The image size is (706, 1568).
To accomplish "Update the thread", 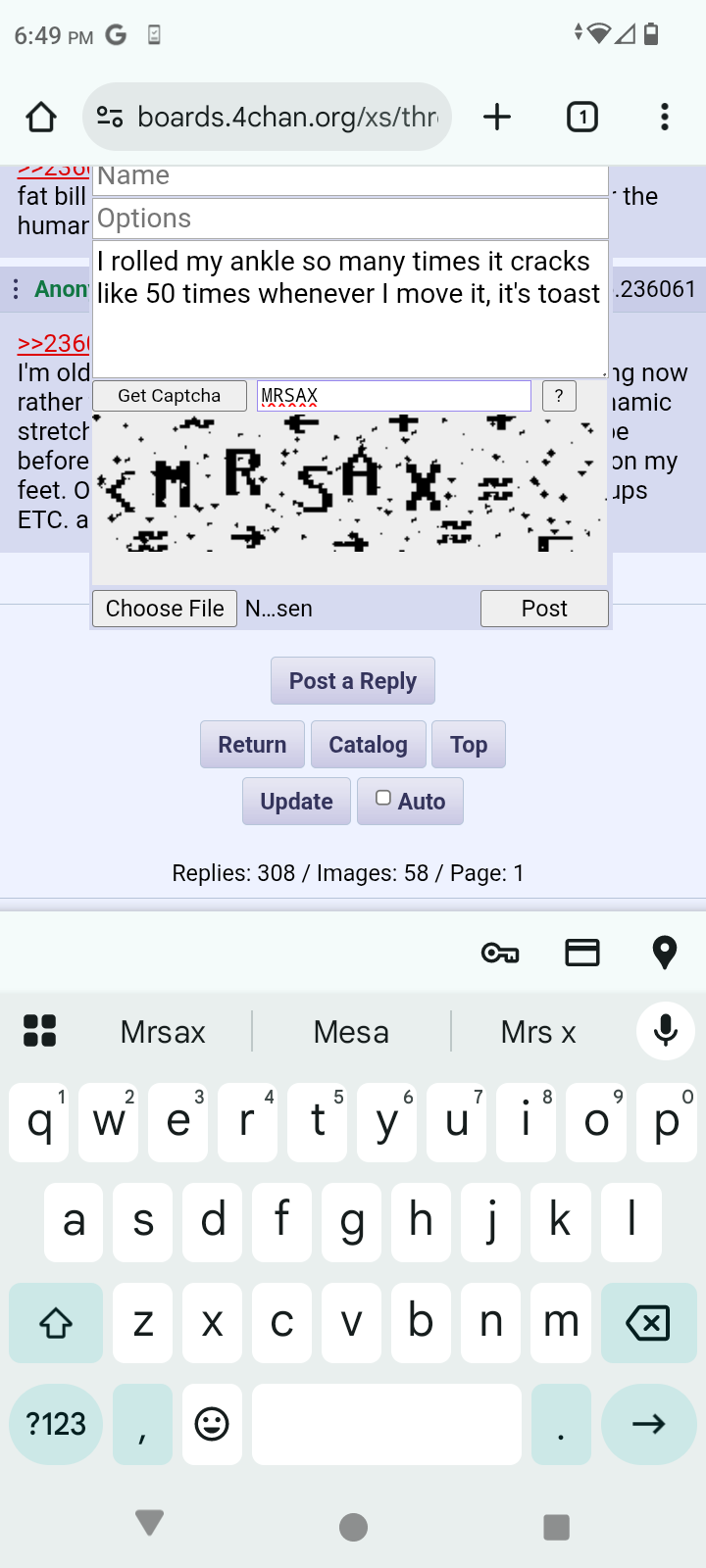I will (296, 802).
